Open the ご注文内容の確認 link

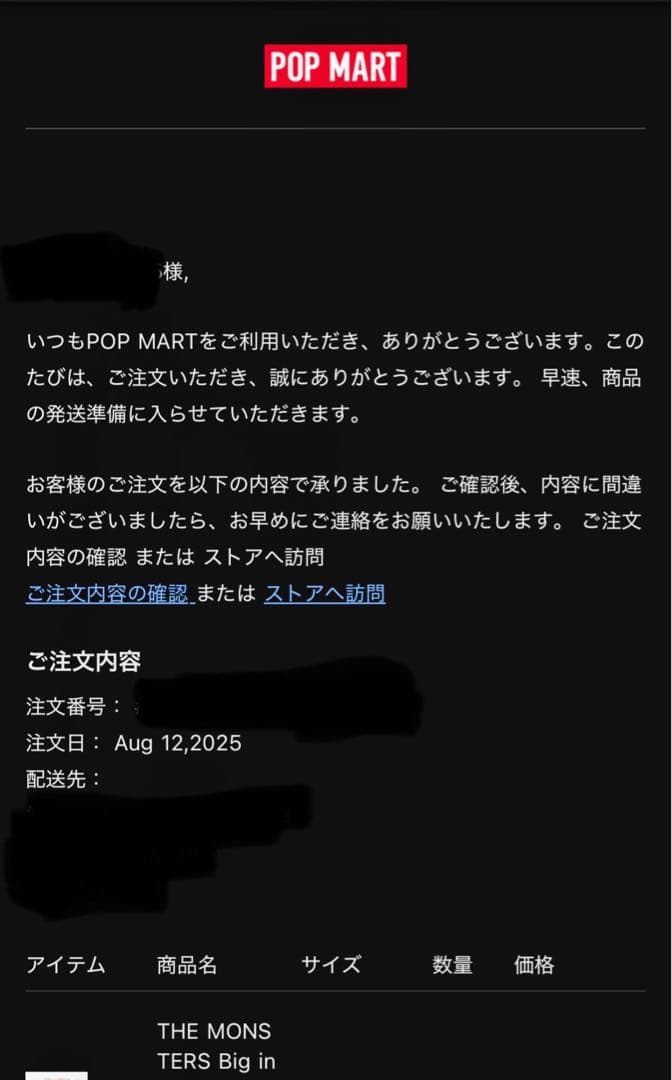pyautogui.click(x=108, y=594)
